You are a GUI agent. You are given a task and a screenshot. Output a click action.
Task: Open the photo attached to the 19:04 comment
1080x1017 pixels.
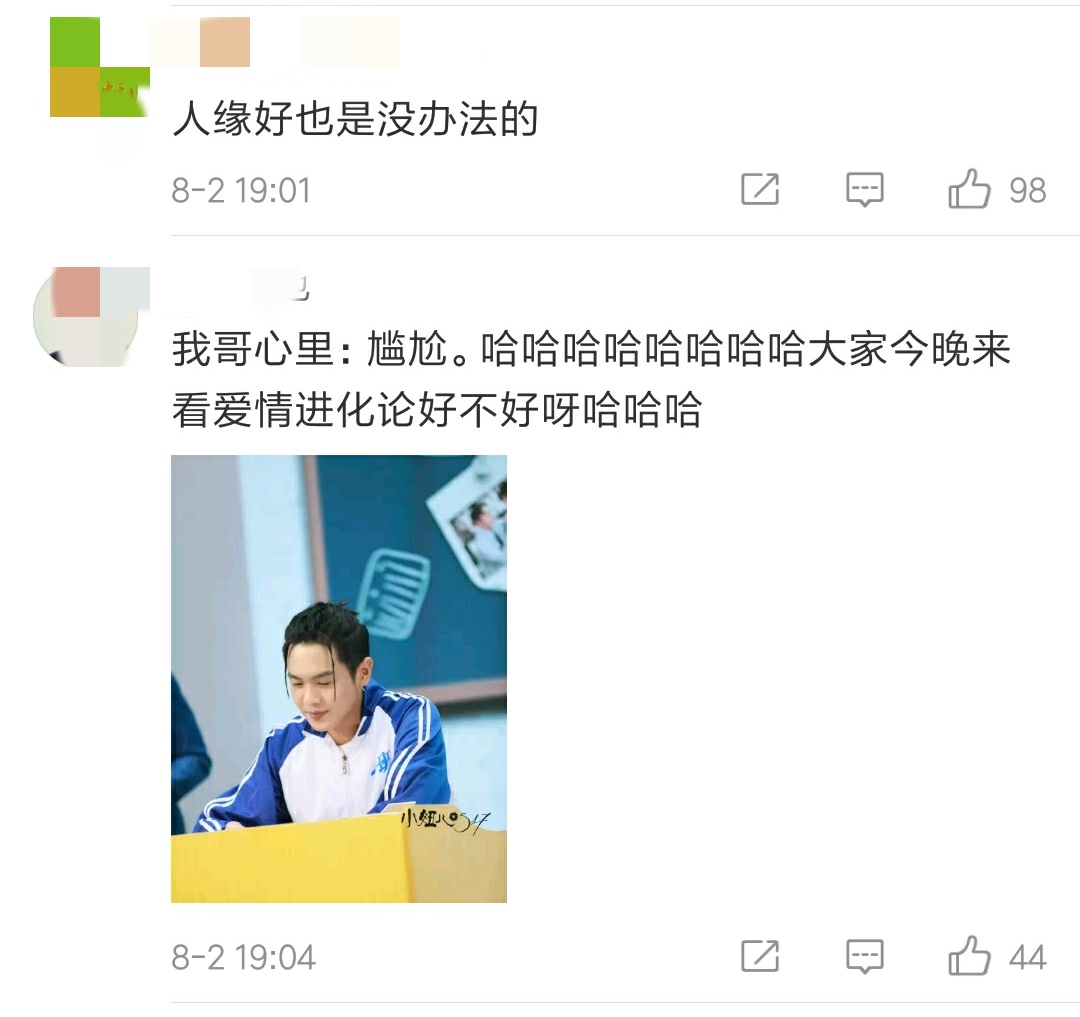pyautogui.click(x=339, y=678)
